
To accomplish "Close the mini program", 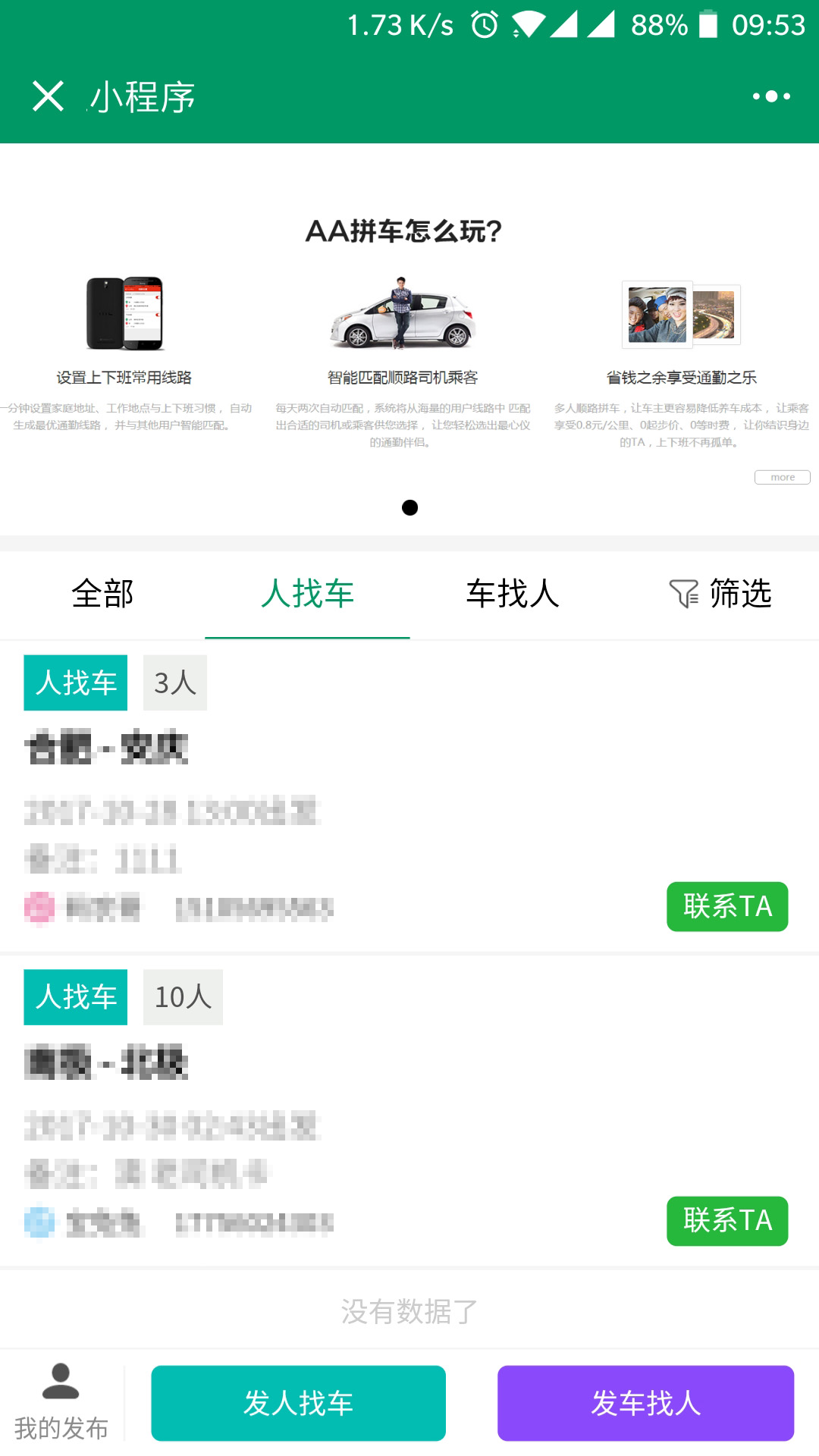I will click(48, 96).
